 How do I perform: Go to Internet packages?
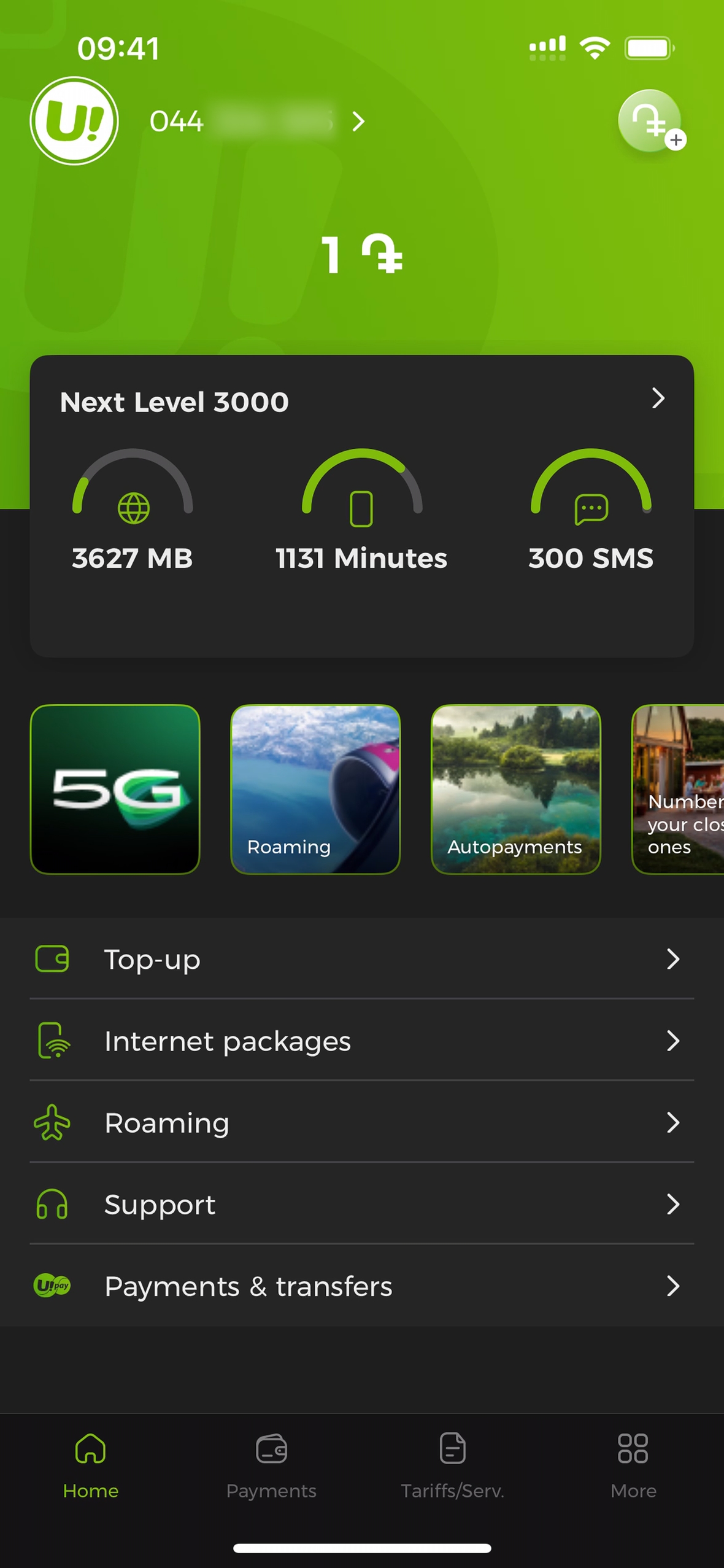tap(361, 1041)
